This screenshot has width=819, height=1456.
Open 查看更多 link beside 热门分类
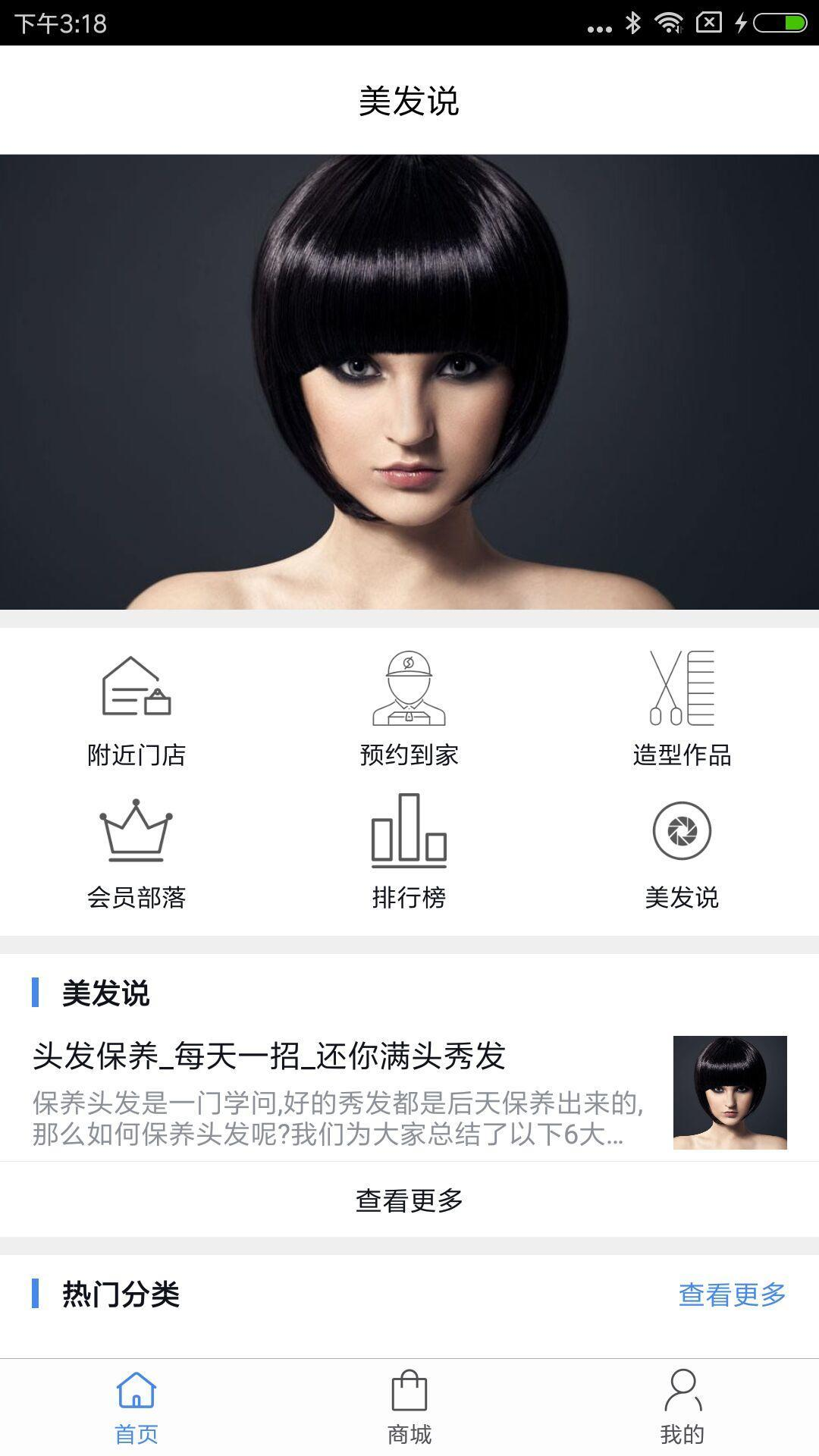tap(732, 1294)
